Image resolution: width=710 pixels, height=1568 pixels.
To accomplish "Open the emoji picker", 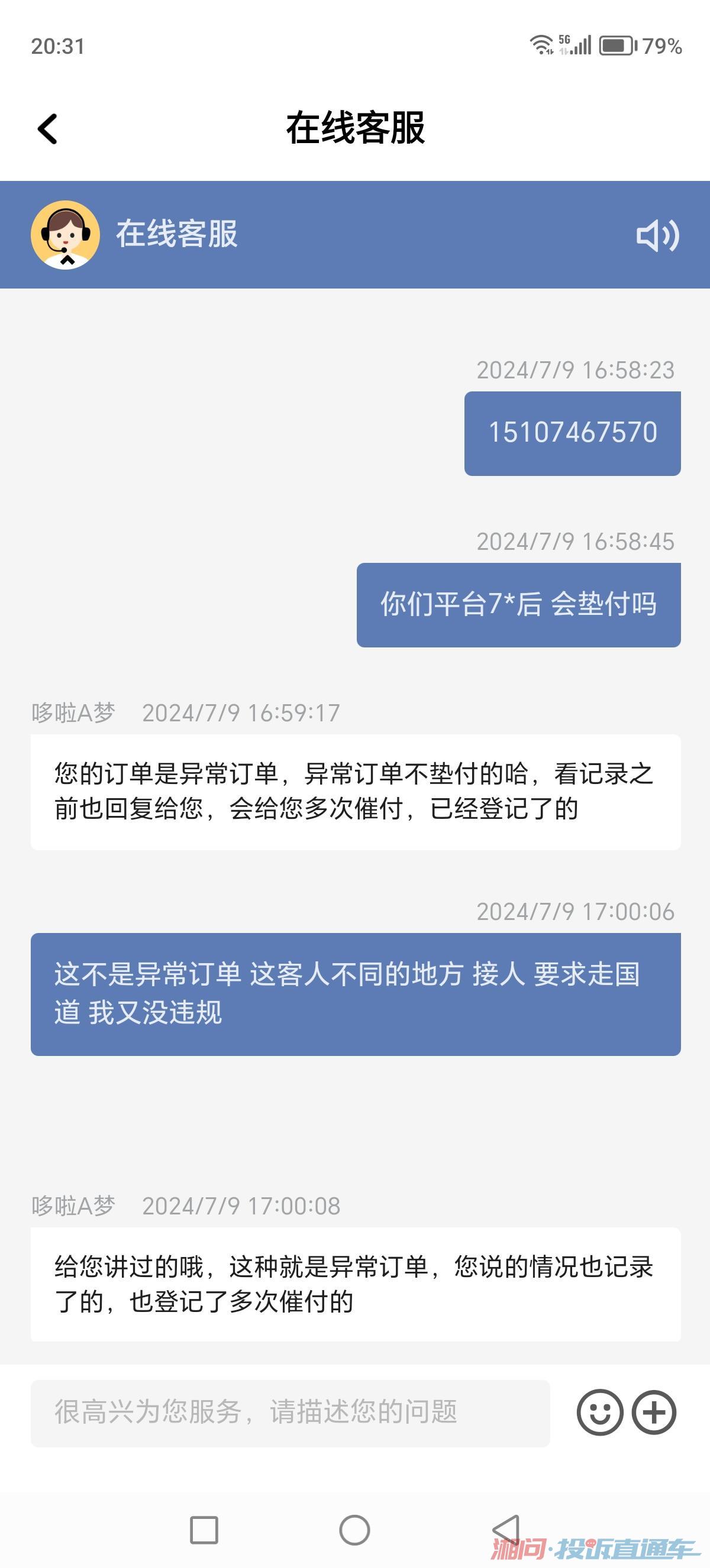I will 600,1412.
